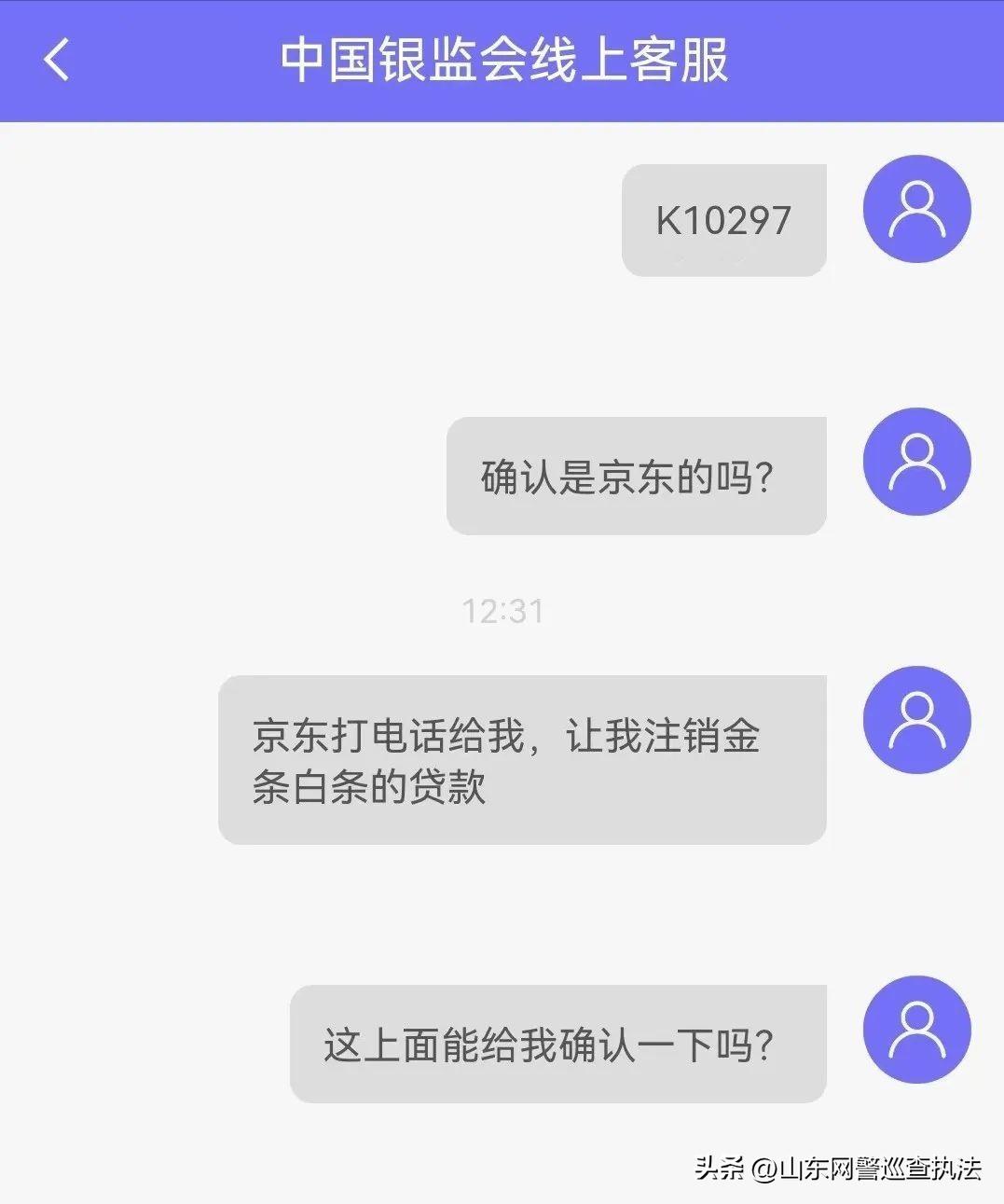Click the avatar next to 确认是京东的吗 message
This screenshot has height=1204, width=1004.
[916, 464]
